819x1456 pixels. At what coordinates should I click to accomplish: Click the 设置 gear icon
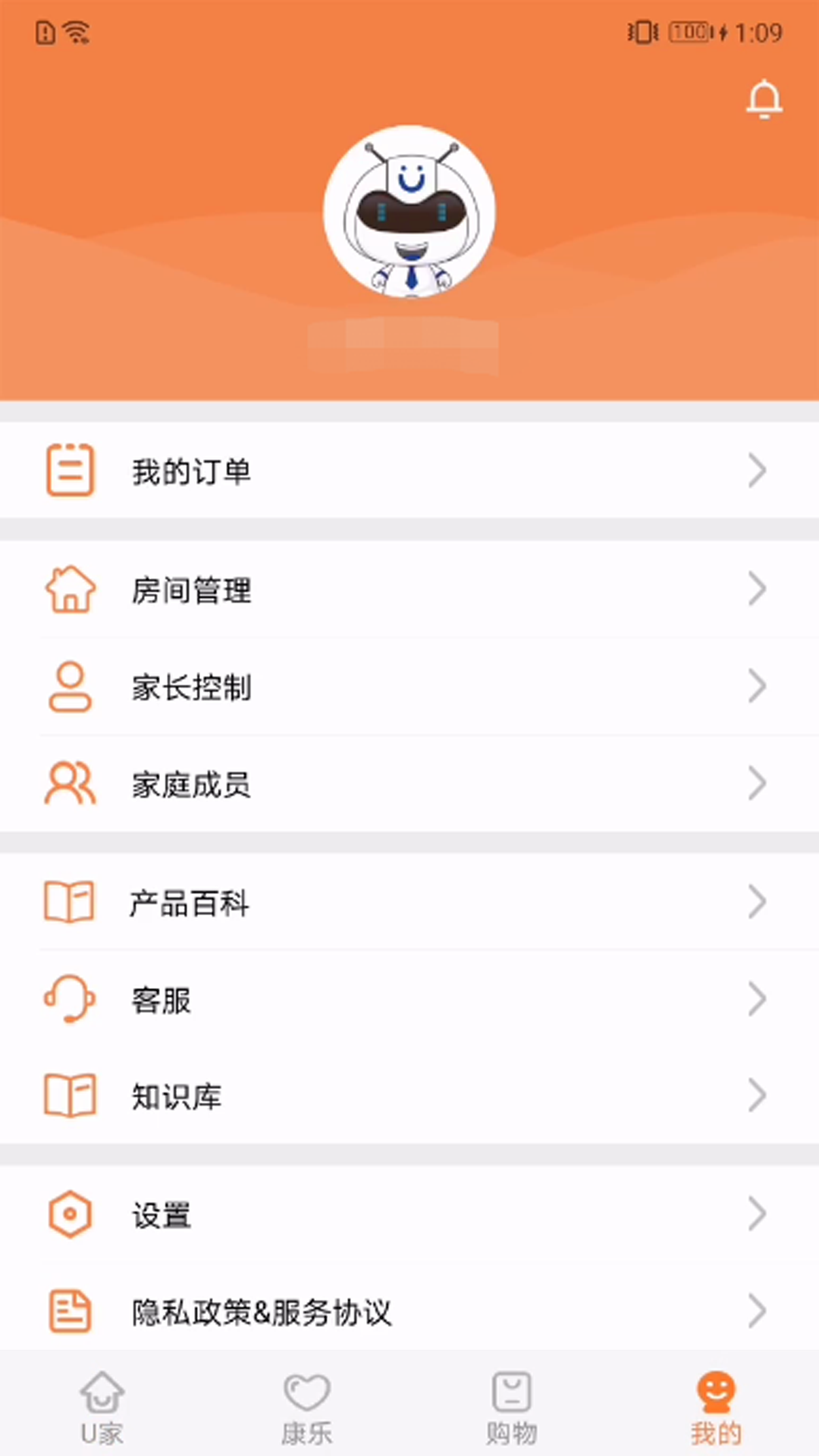70,1213
